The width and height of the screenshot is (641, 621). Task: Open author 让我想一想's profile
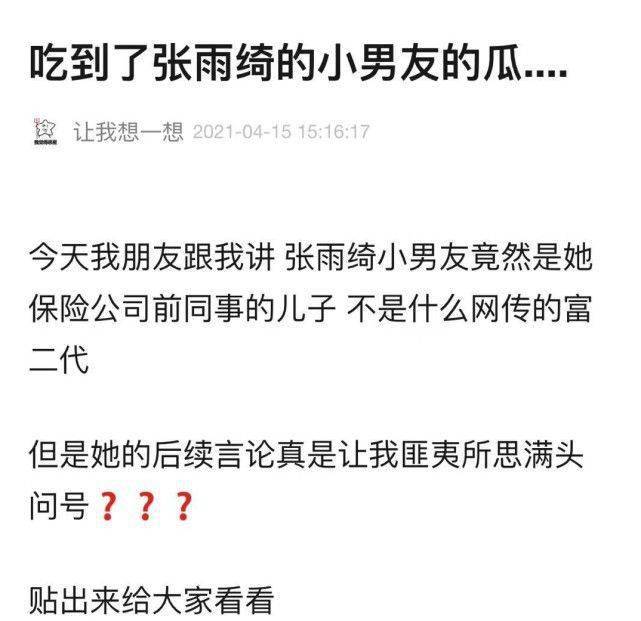coord(127,131)
